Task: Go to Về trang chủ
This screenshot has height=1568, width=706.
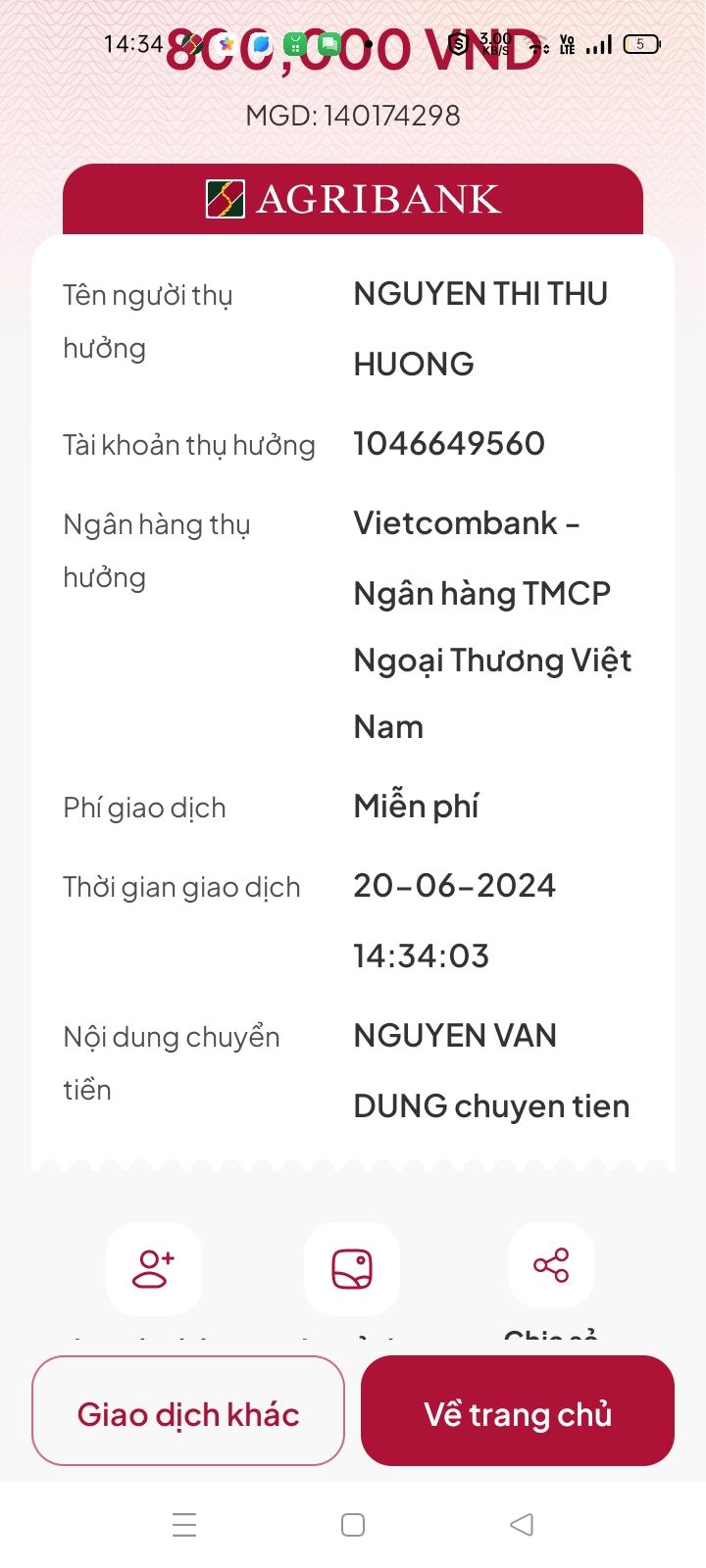Action: pyautogui.click(x=518, y=1411)
